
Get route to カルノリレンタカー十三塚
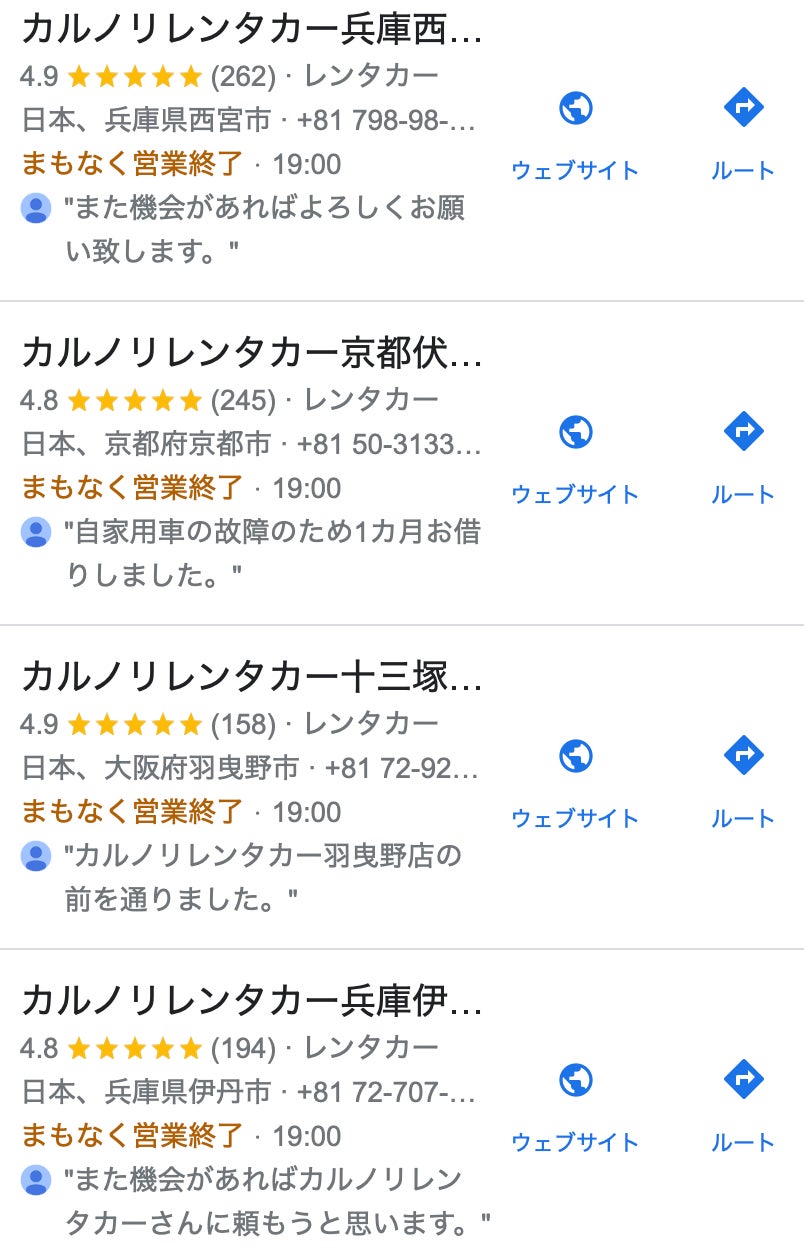743,779
